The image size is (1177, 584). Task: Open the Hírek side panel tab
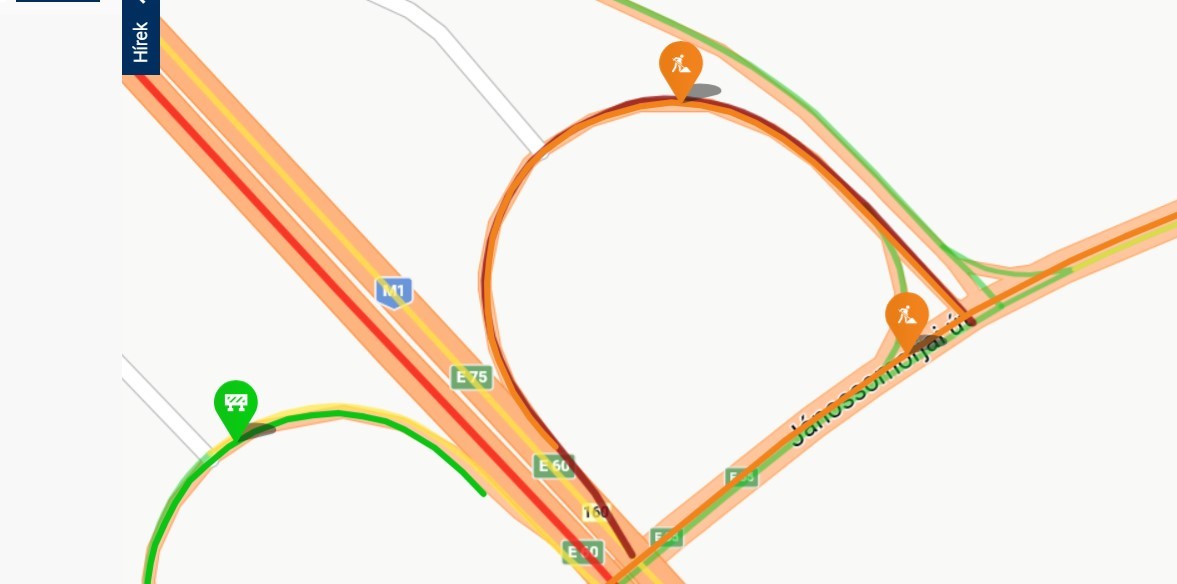tap(140, 38)
